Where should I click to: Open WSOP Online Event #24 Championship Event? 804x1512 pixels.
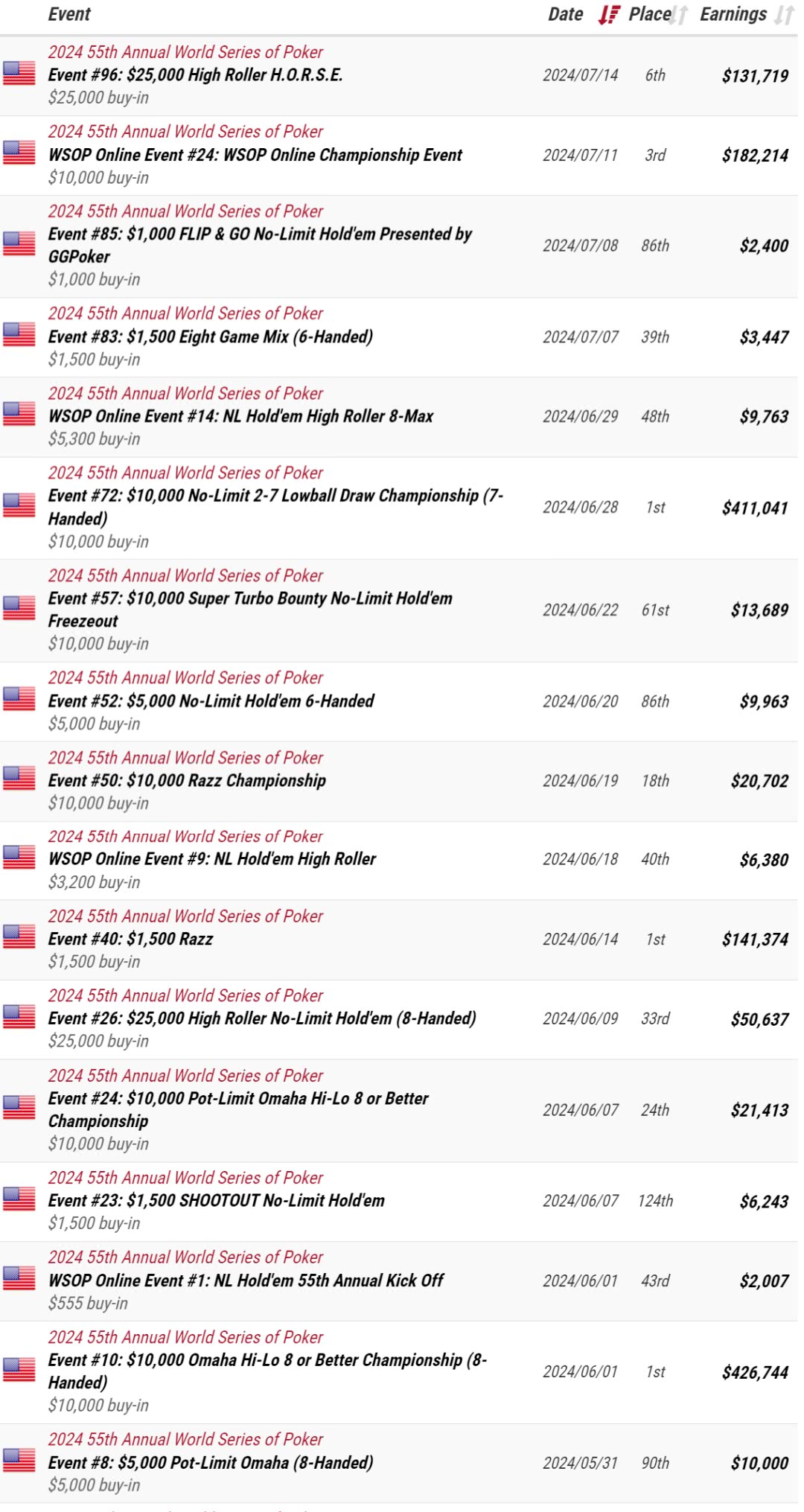click(x=255, y=155)
